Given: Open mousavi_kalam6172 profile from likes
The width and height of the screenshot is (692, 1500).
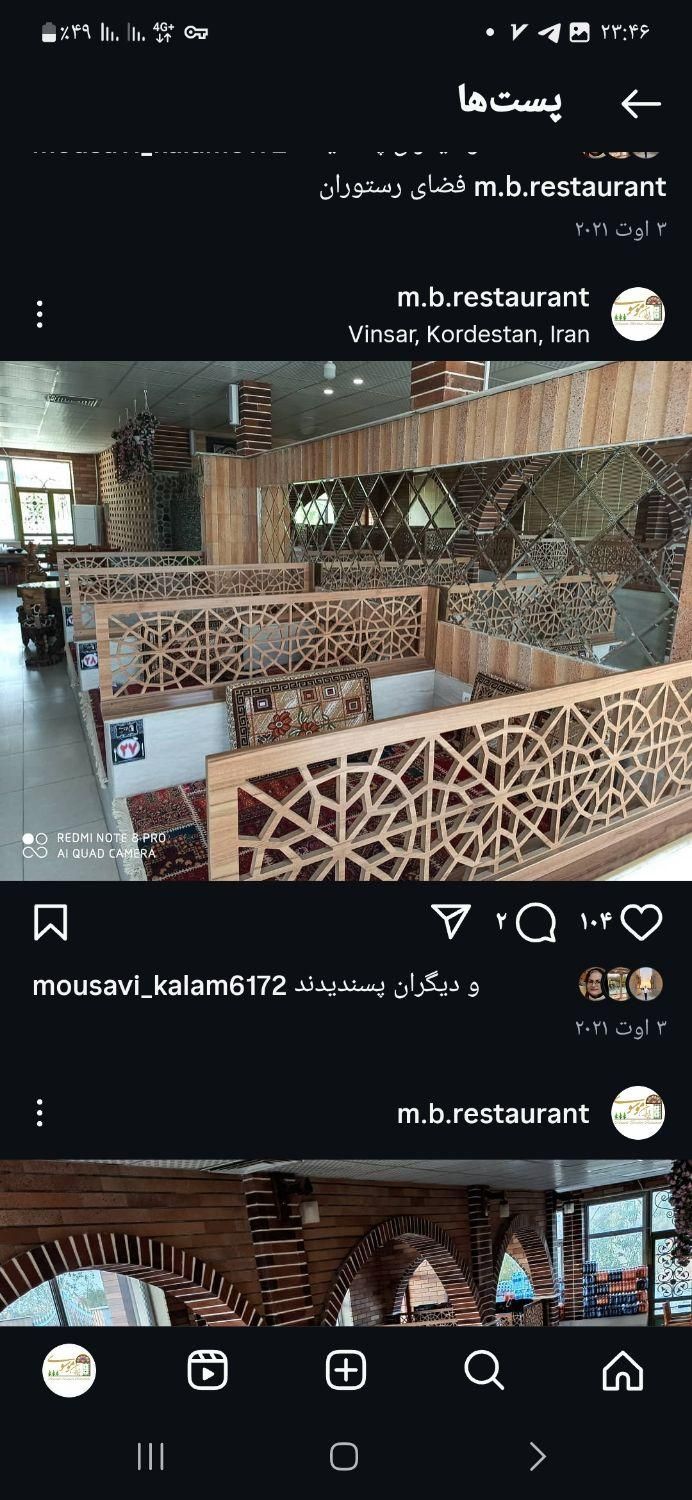Looking at the screenshot, I should [x=159, y=985].
